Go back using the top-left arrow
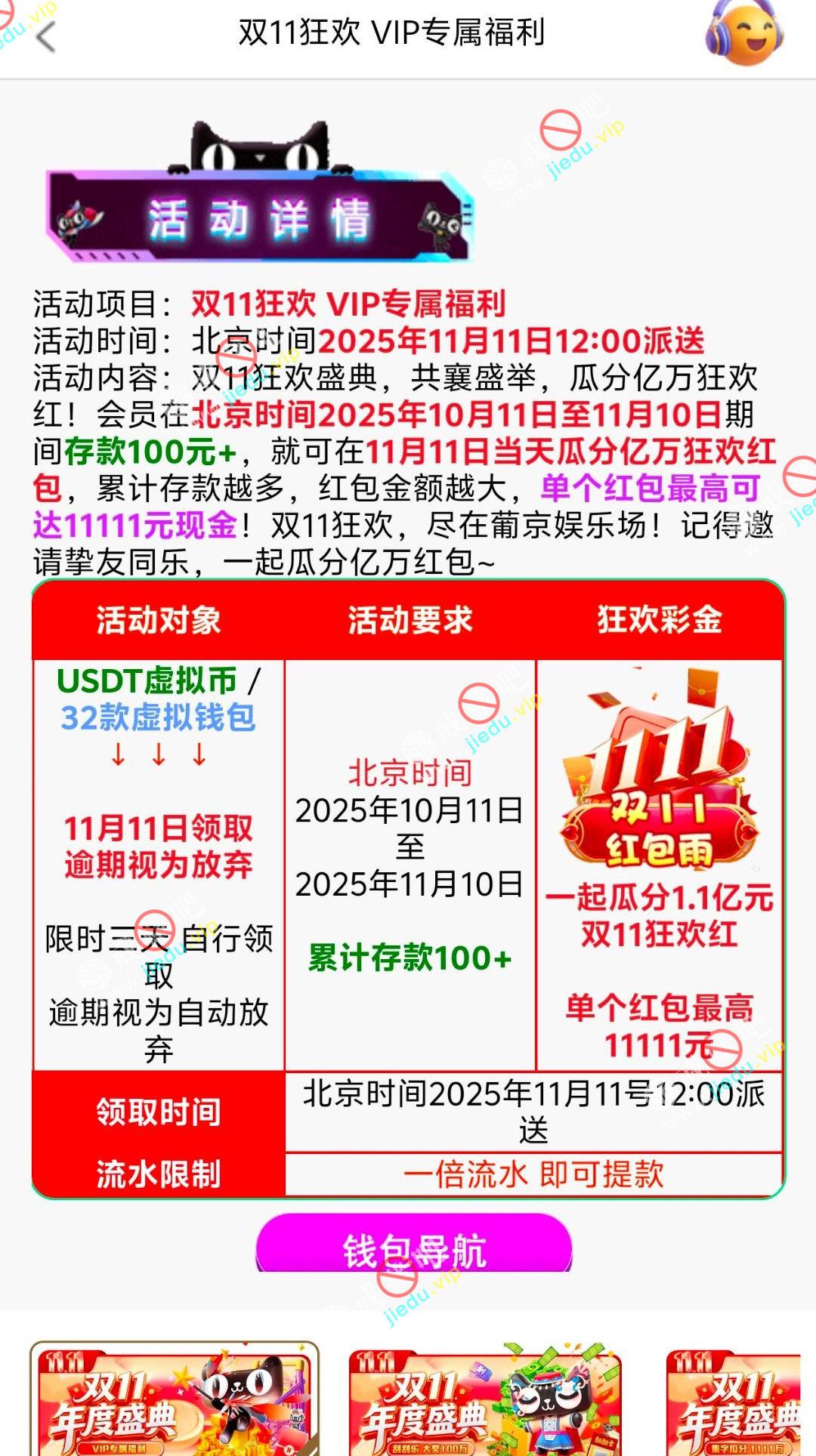The width and height of the screenshot is (816, 1456). [x=45, y=36]
